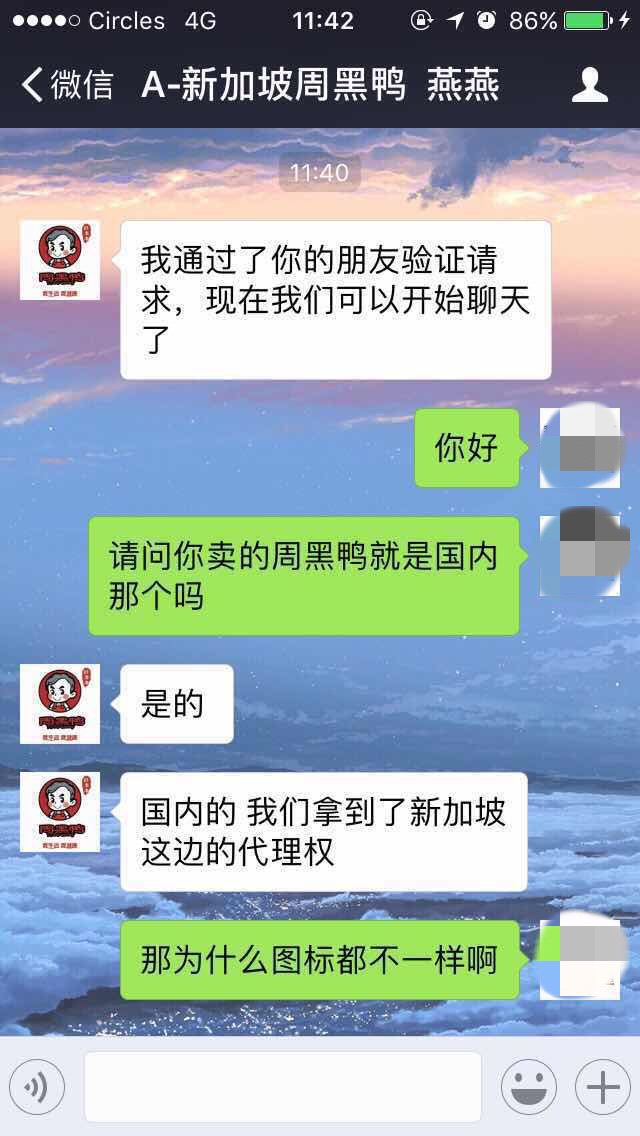Open 周黑鸭 avatar beside 是的 message
The height and width of the screenshot is (1136, 640).
click(60, 704)
